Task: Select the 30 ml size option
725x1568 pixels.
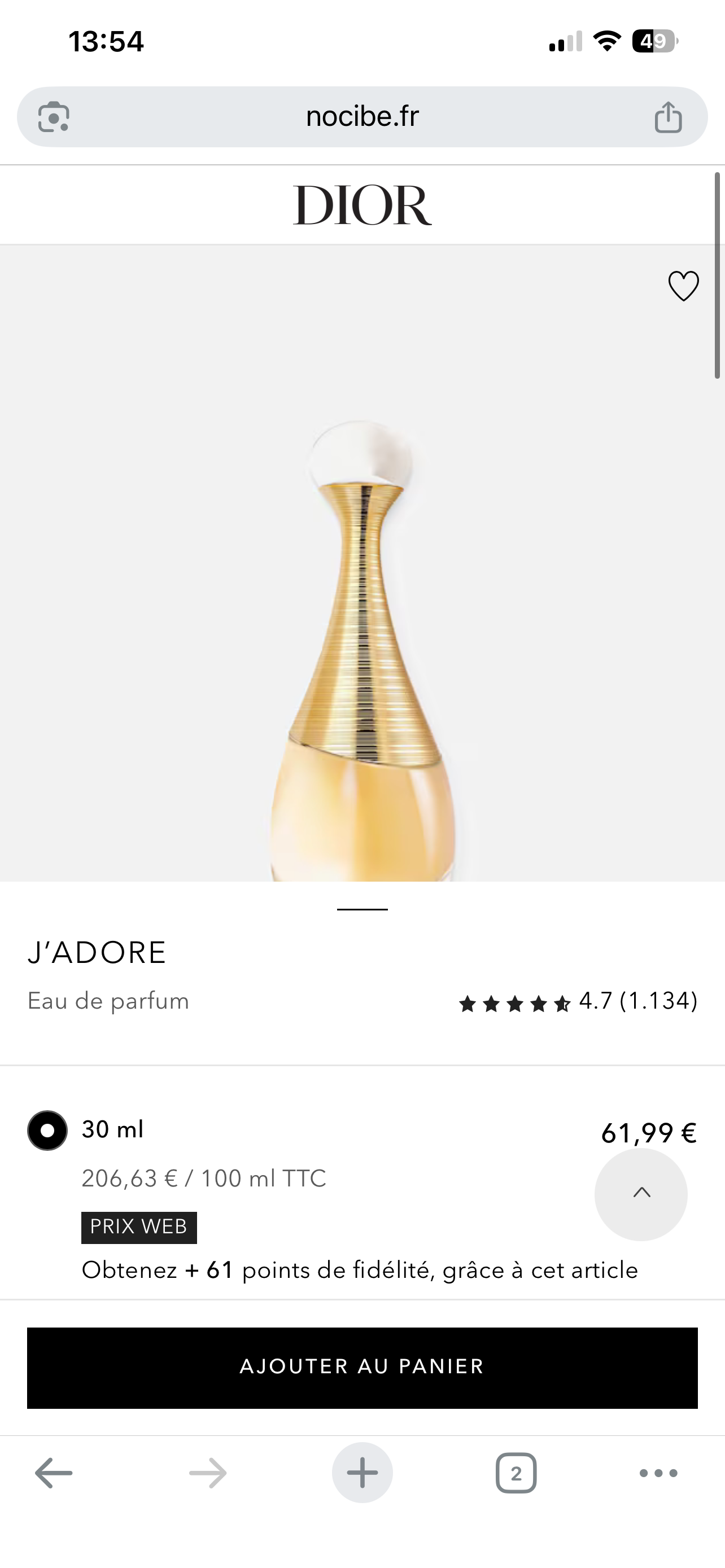Action: click(47, 1131)
